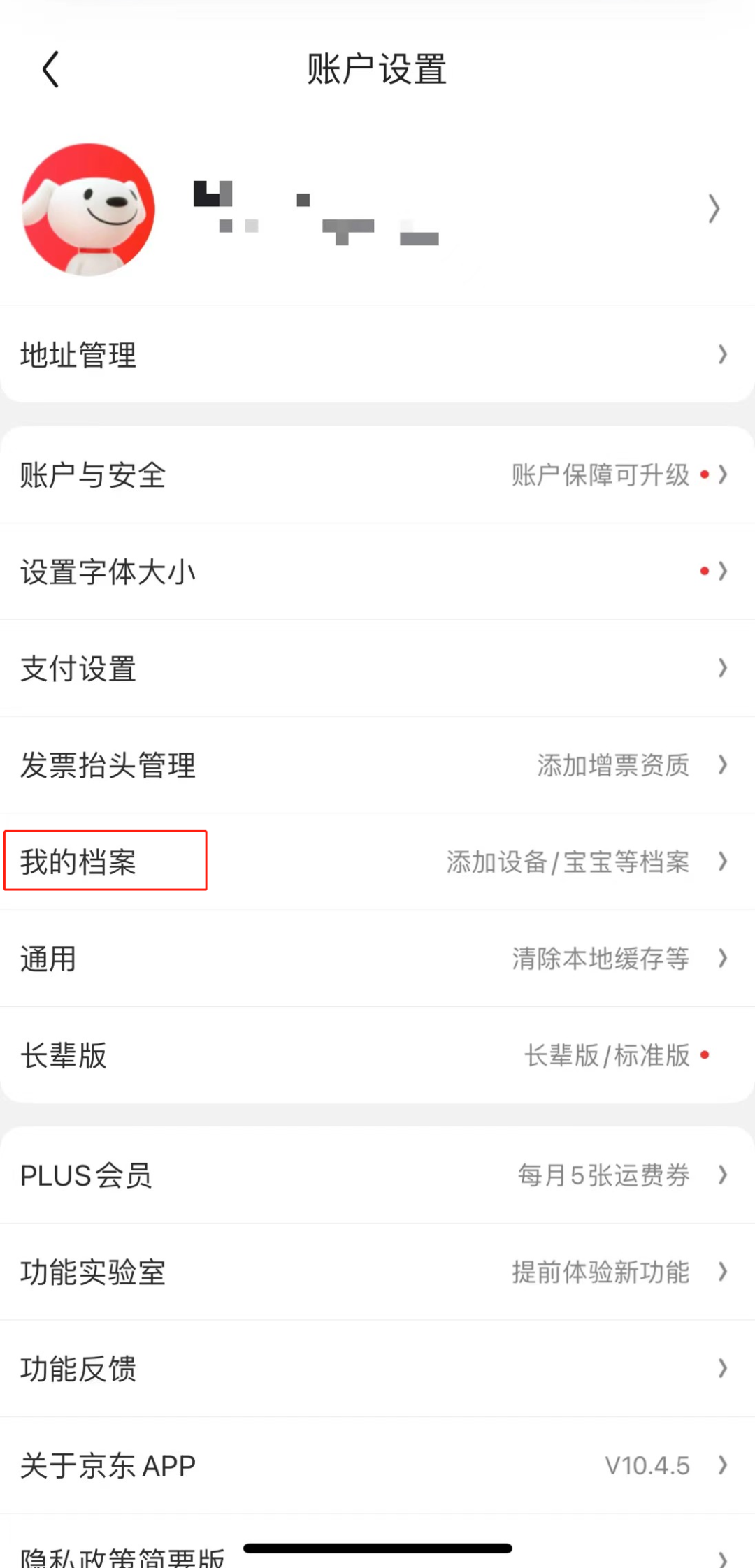The width and height of the screenshot is (755, 1568).
Task: Open PLUS会员 membership
Action: [377, 1175]
